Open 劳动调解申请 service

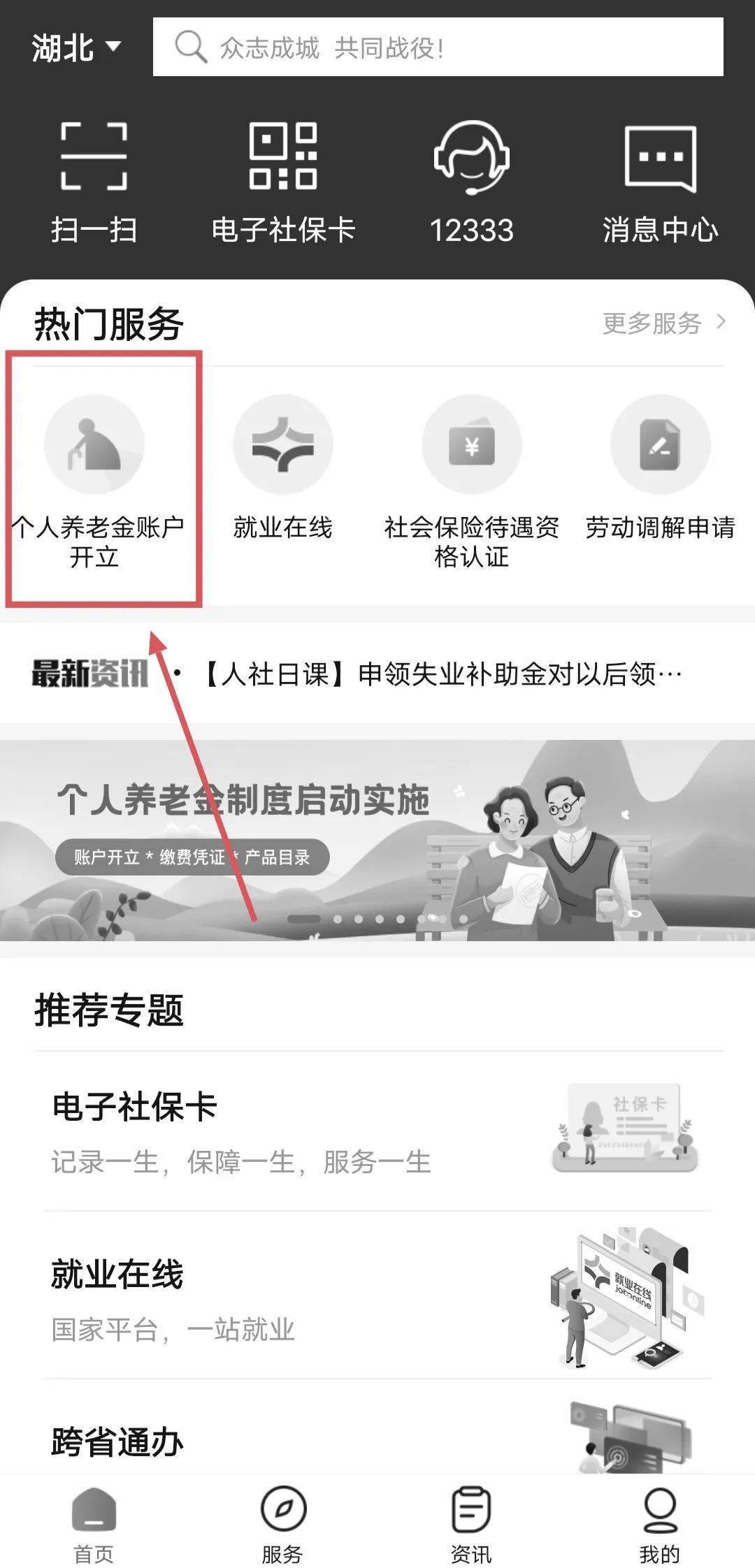point(660,468)
